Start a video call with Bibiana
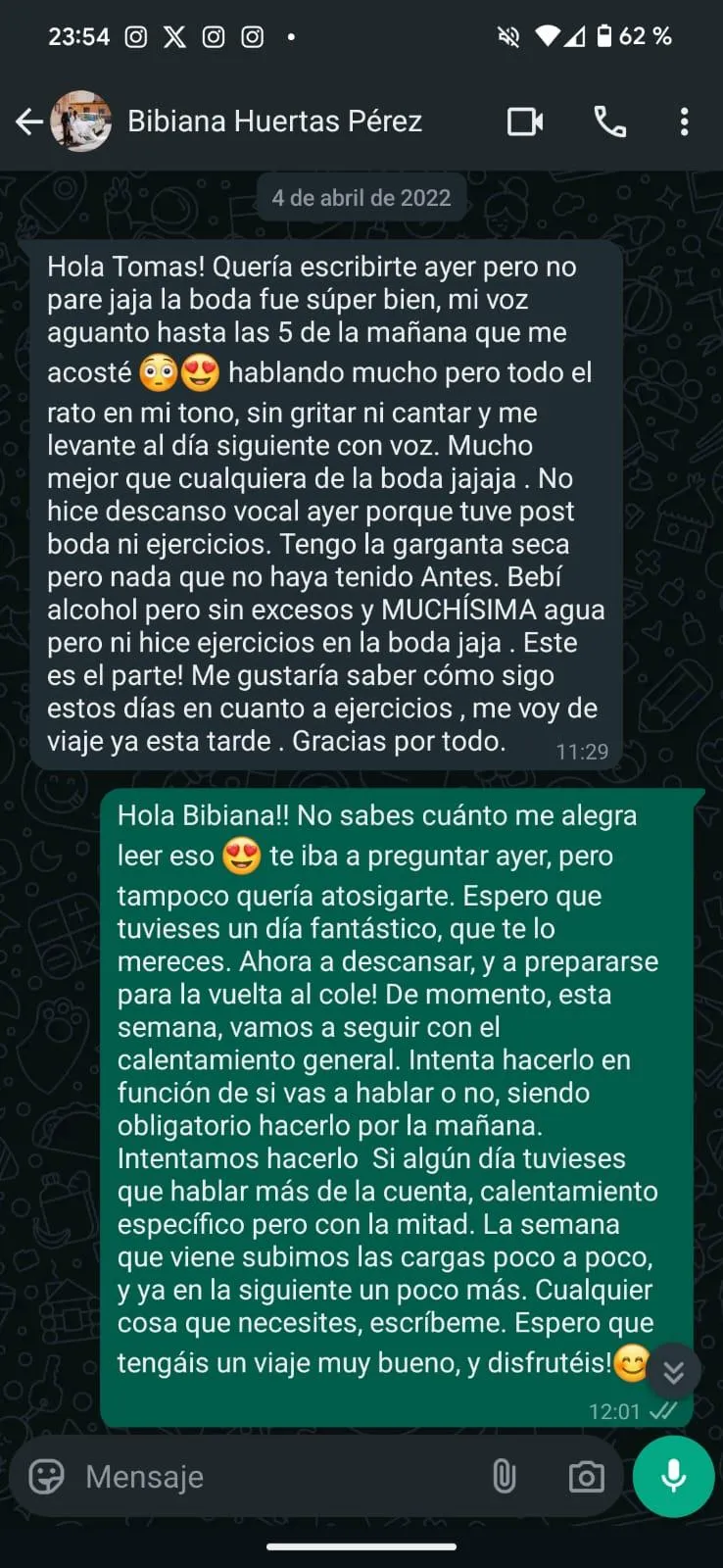Screen dimensions: 723x1568 click(x=525, y=122)
